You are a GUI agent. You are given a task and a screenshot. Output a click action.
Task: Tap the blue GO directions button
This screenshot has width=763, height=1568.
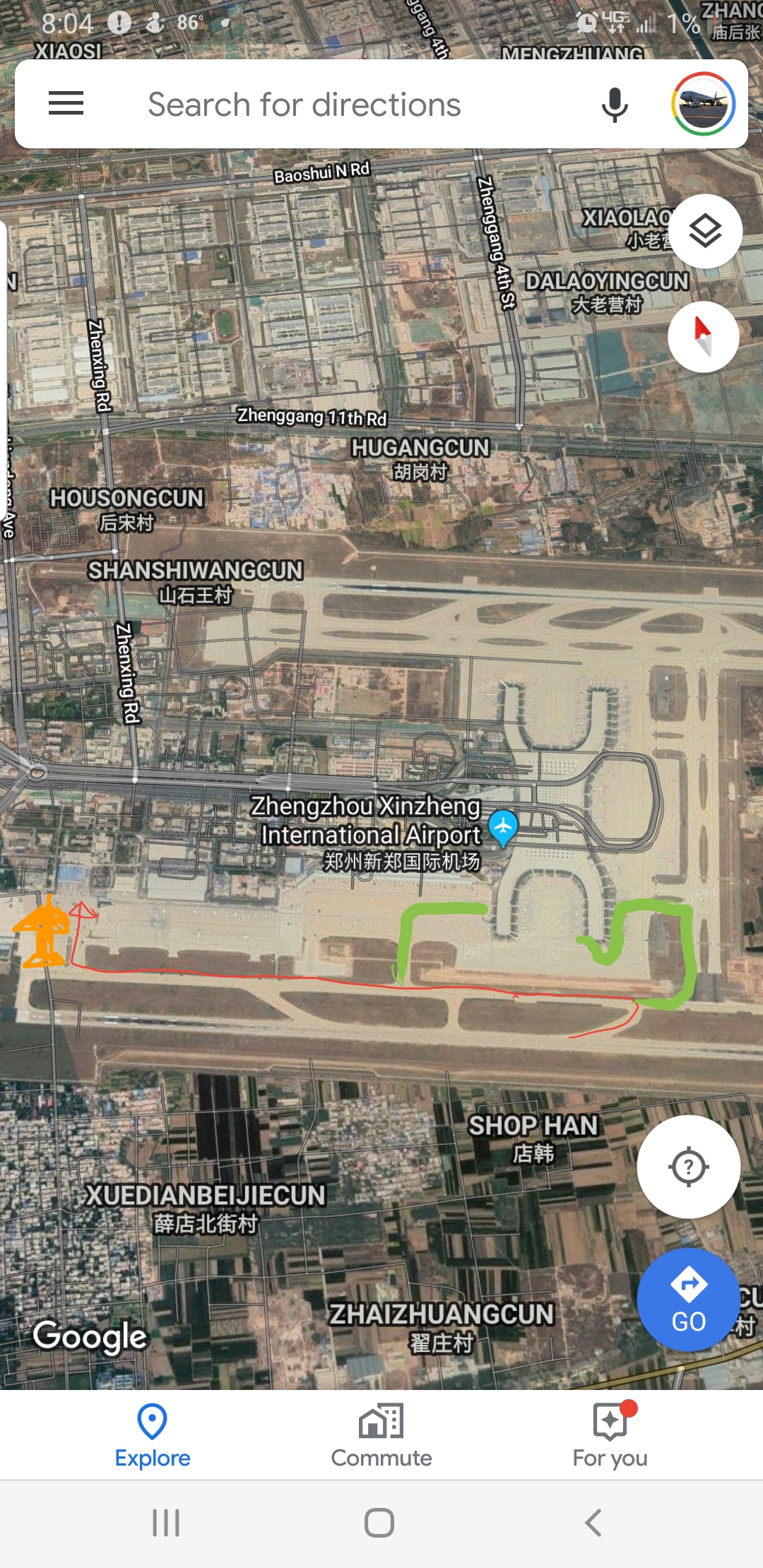pyautogui.click(x=688, y=1300)
